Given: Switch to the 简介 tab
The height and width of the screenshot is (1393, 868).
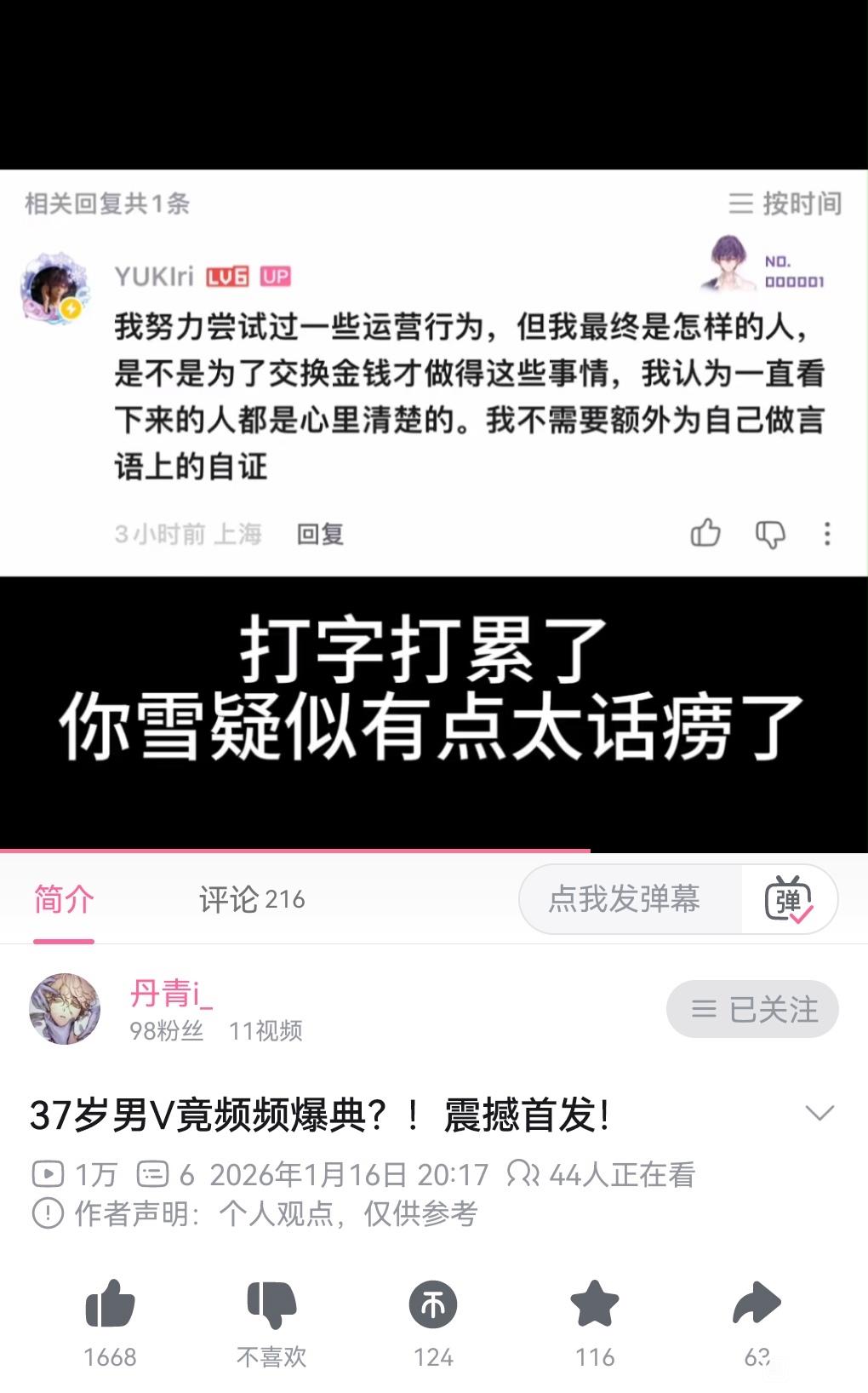Looking at the screenshot, I should (x=64, y=899).
